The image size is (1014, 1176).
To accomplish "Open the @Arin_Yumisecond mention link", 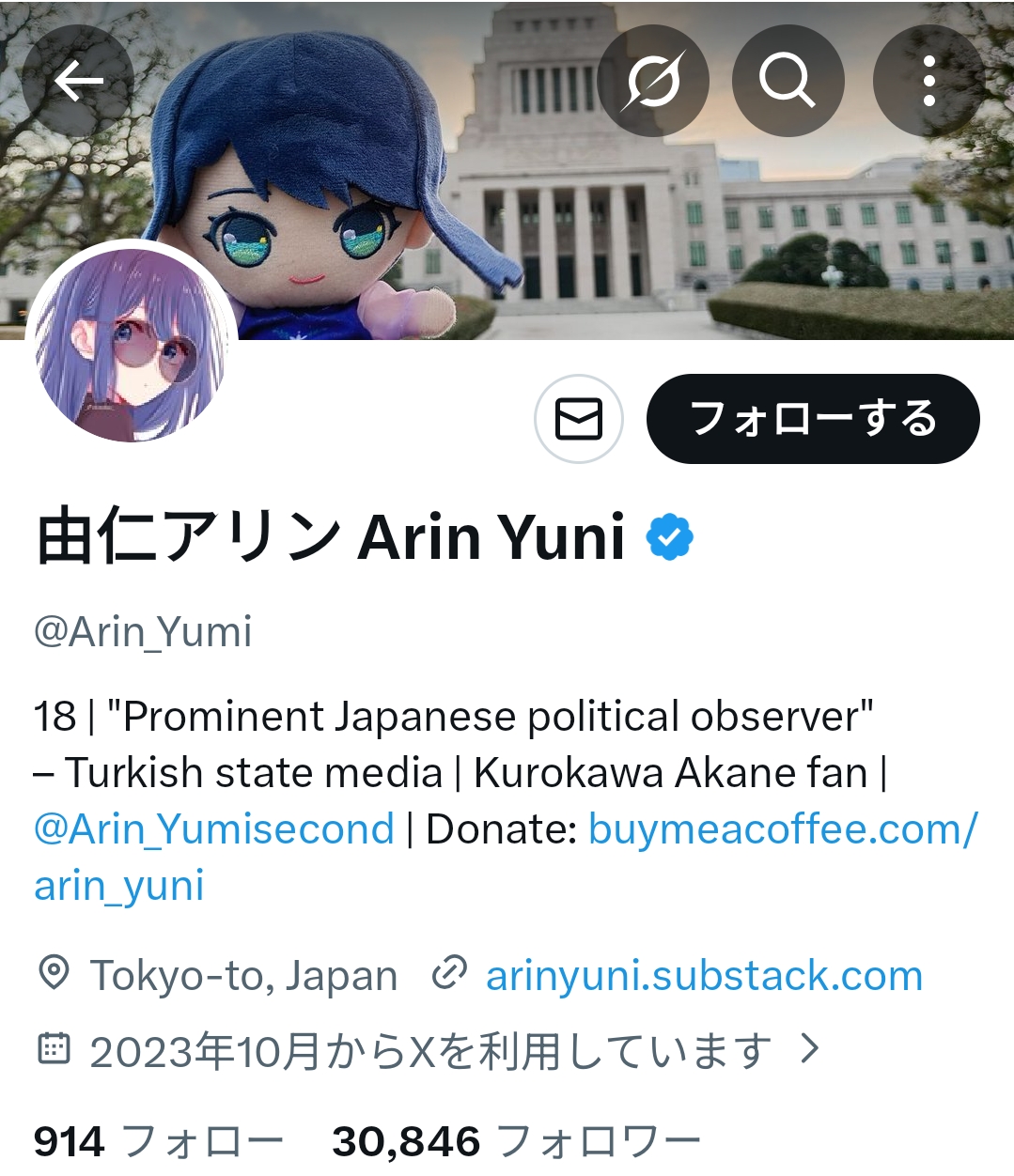I will (214, 828).
